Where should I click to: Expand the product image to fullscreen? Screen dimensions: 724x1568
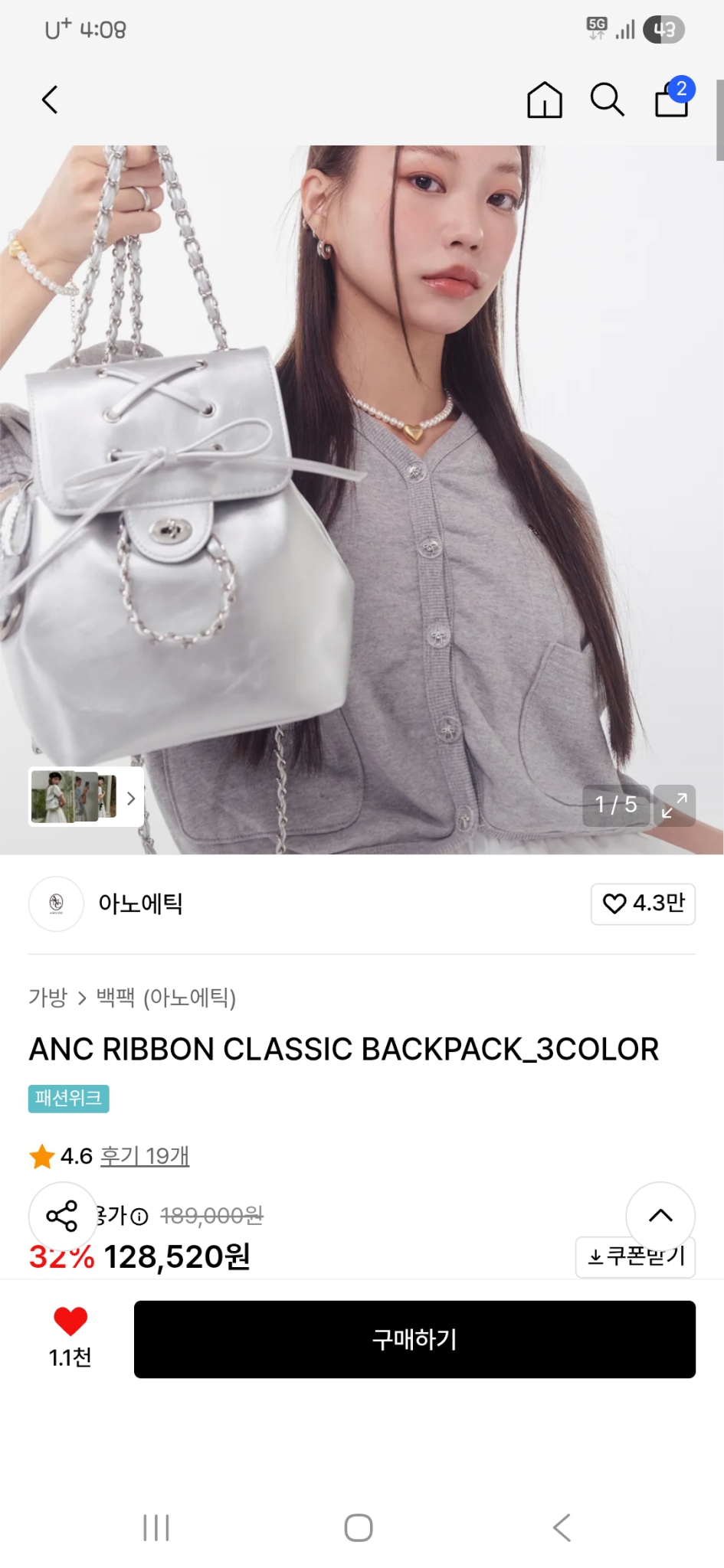[675, 806]
